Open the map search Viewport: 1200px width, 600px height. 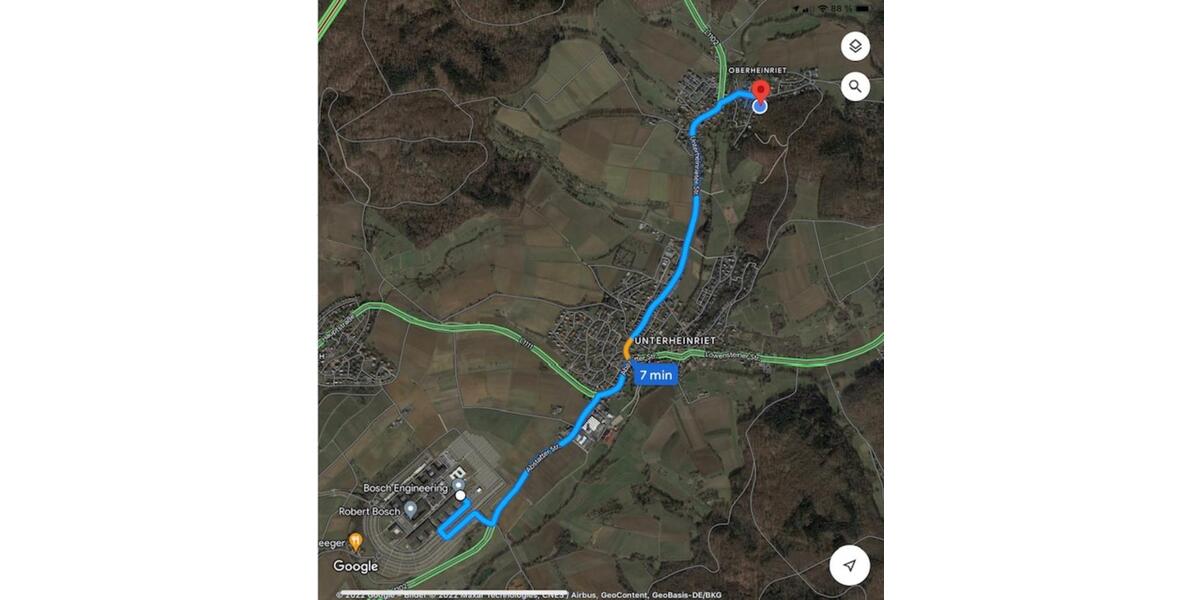pos(855,87)
